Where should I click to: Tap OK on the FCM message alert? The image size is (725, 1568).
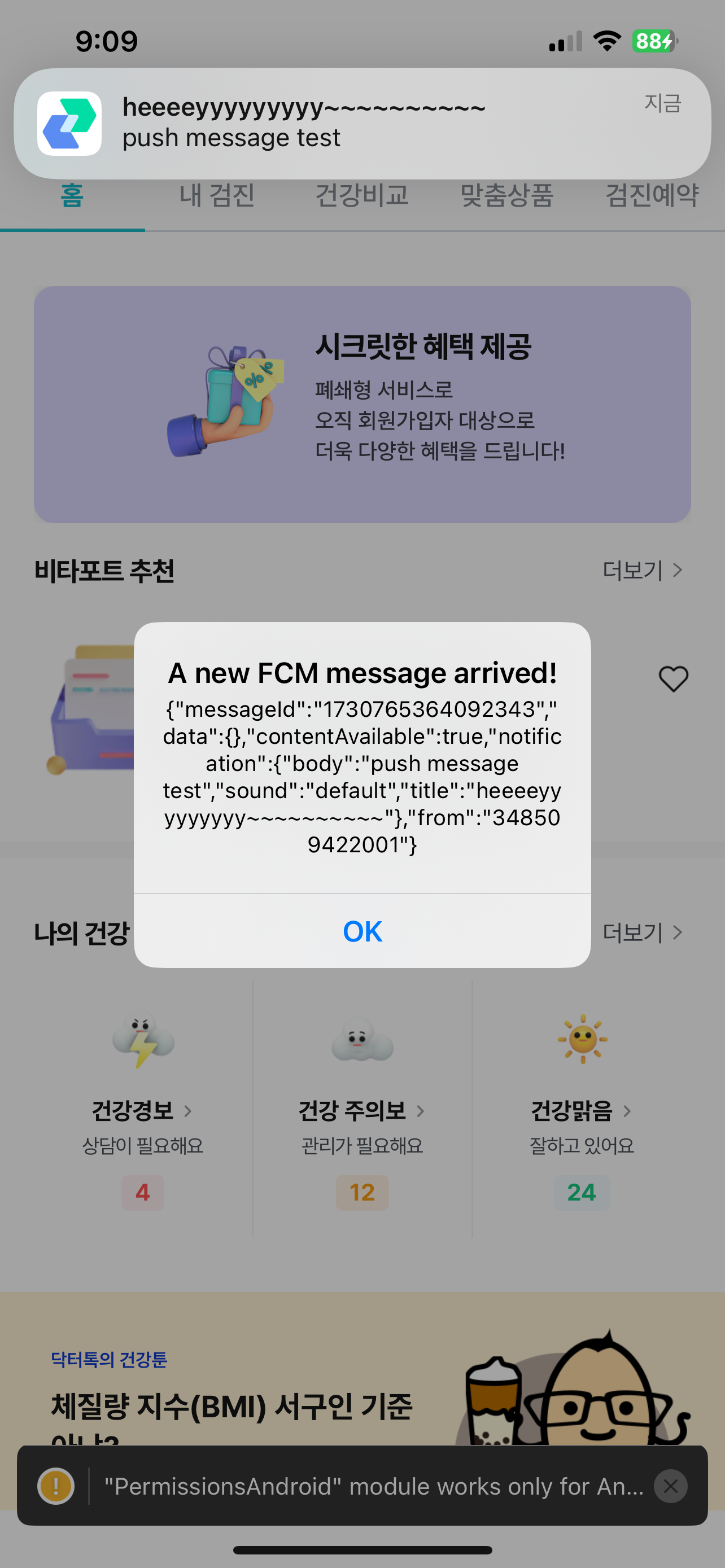click(x=362, y=931)
